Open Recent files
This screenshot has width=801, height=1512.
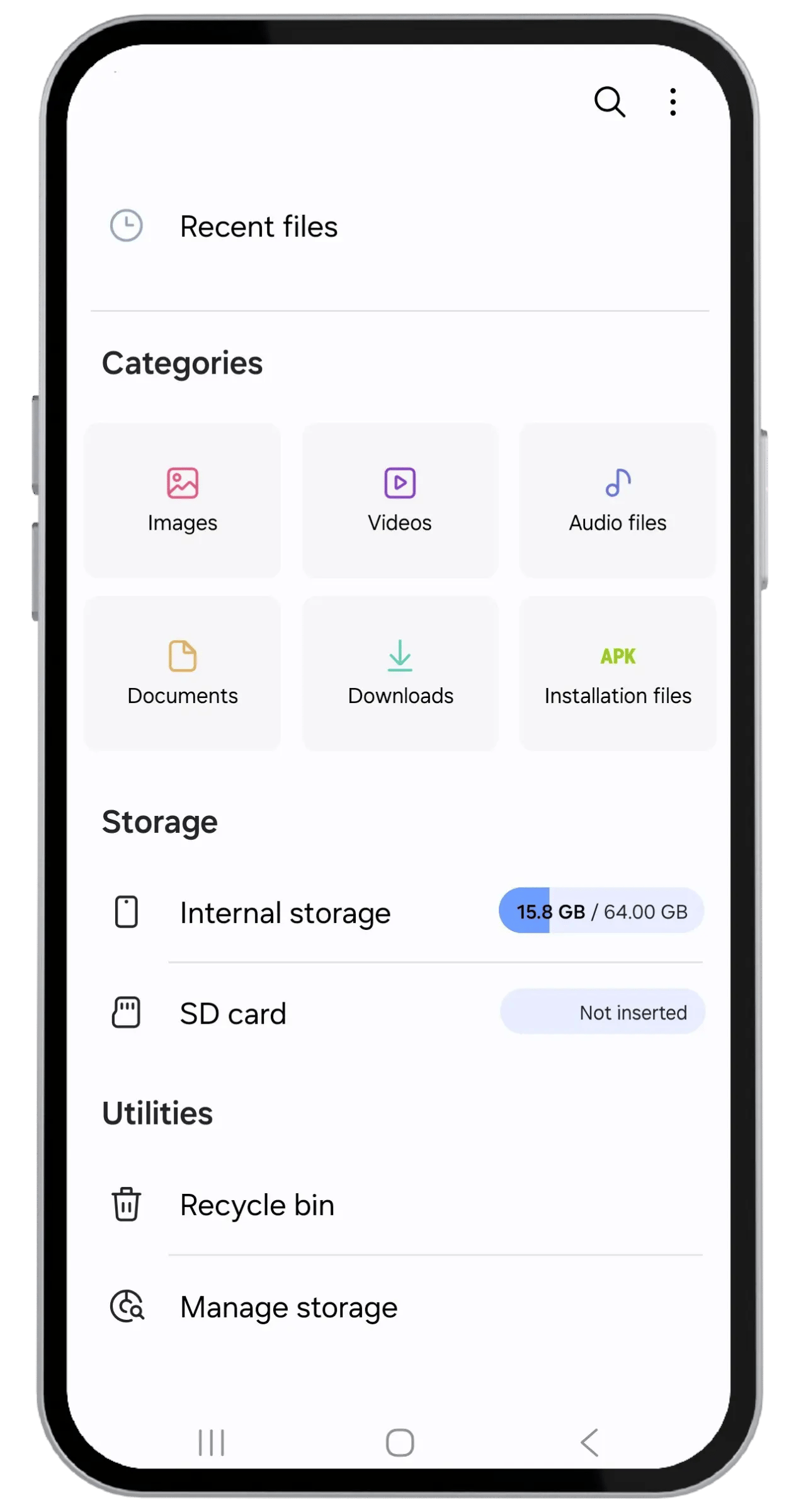(x=258, y=227)
